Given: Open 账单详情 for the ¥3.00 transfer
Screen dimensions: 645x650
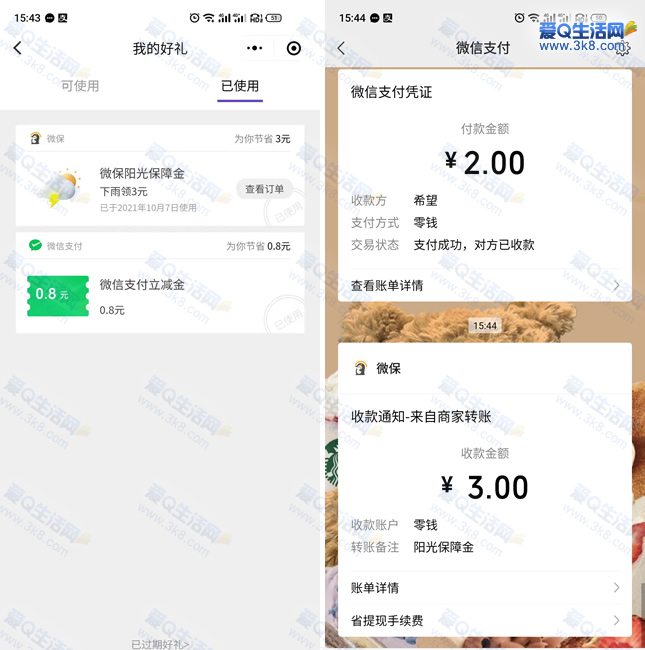Looking at the screenshot, I should (484, 587).
